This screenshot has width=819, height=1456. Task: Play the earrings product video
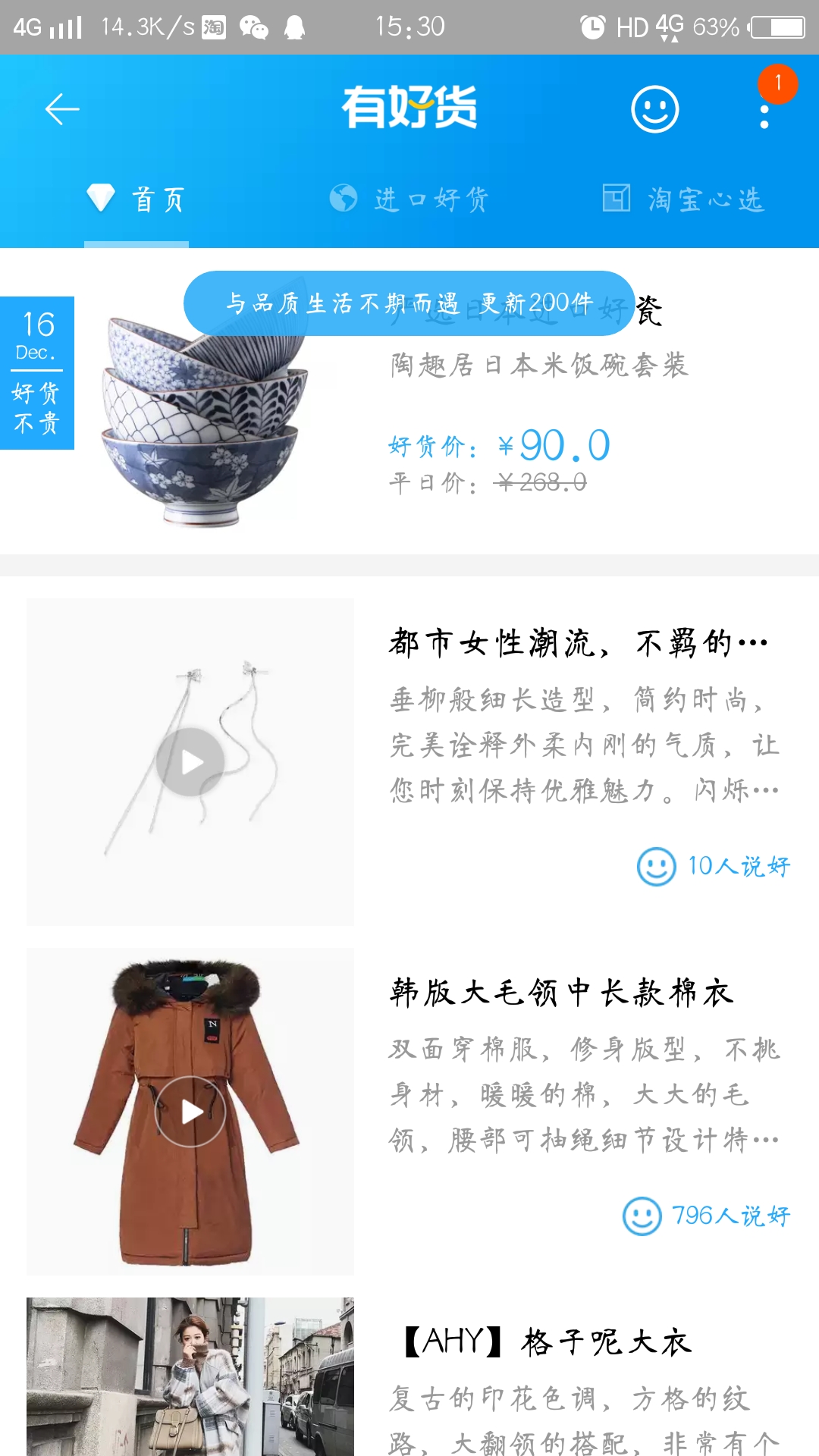(190, 762)
